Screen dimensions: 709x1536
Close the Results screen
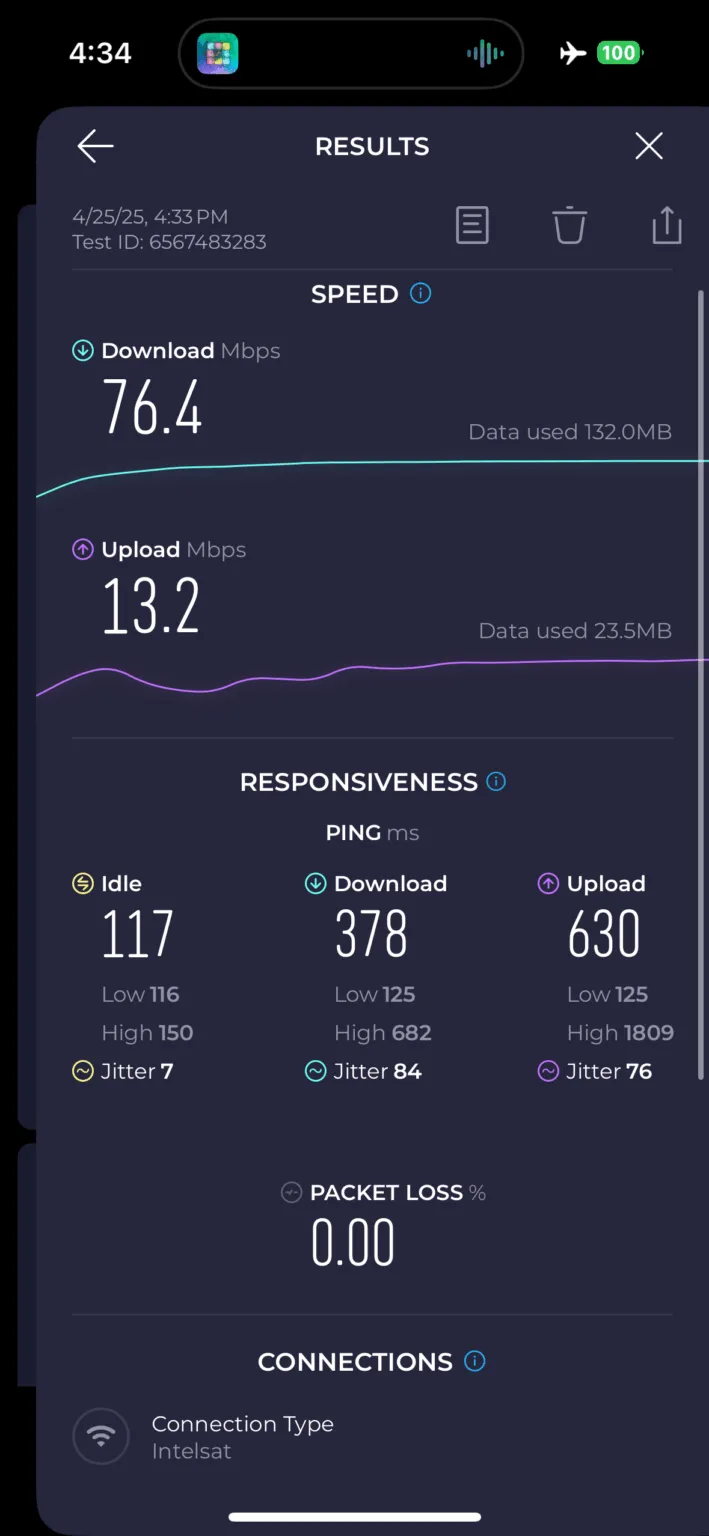click(649, 147)
